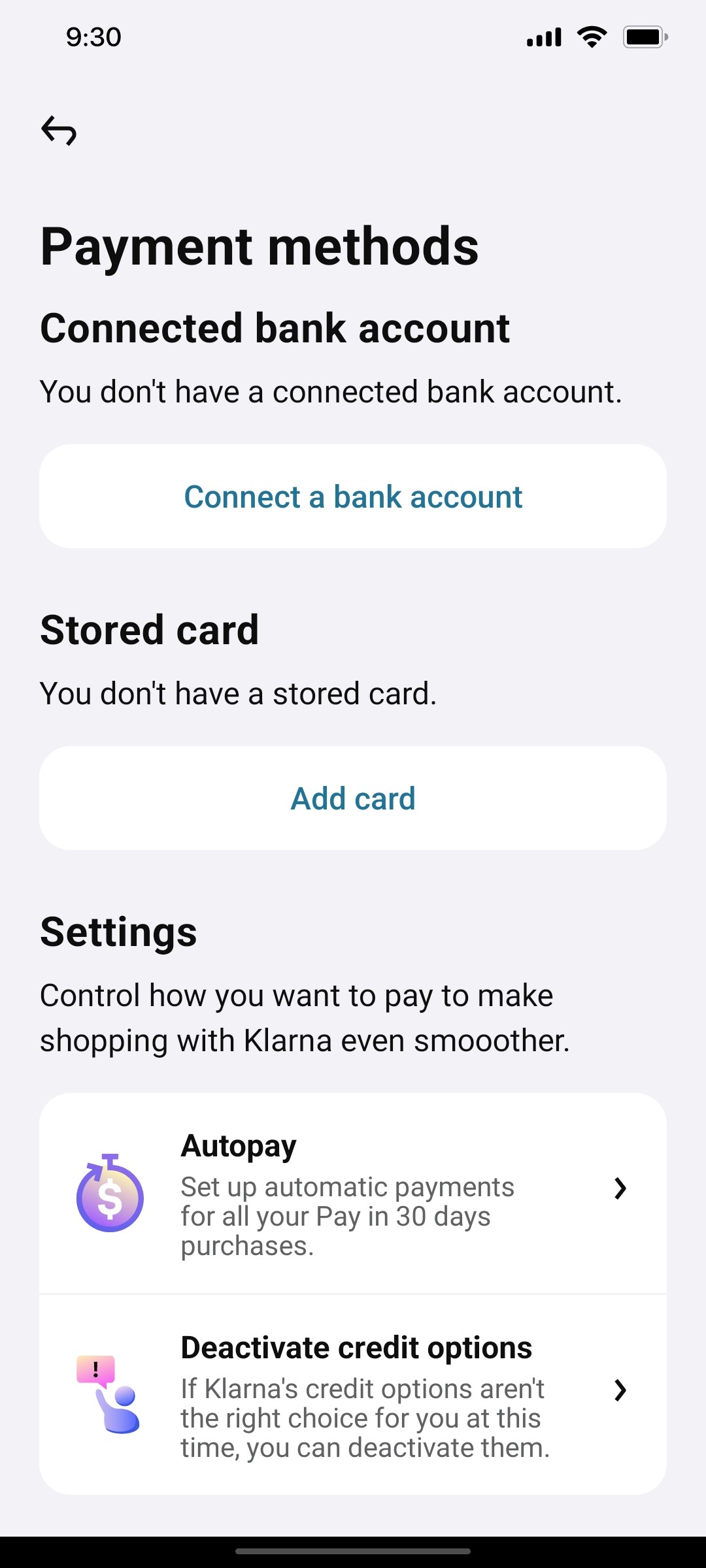Tap the Stored card section heading
The image size is (706, 1568).
pos(150,629)
